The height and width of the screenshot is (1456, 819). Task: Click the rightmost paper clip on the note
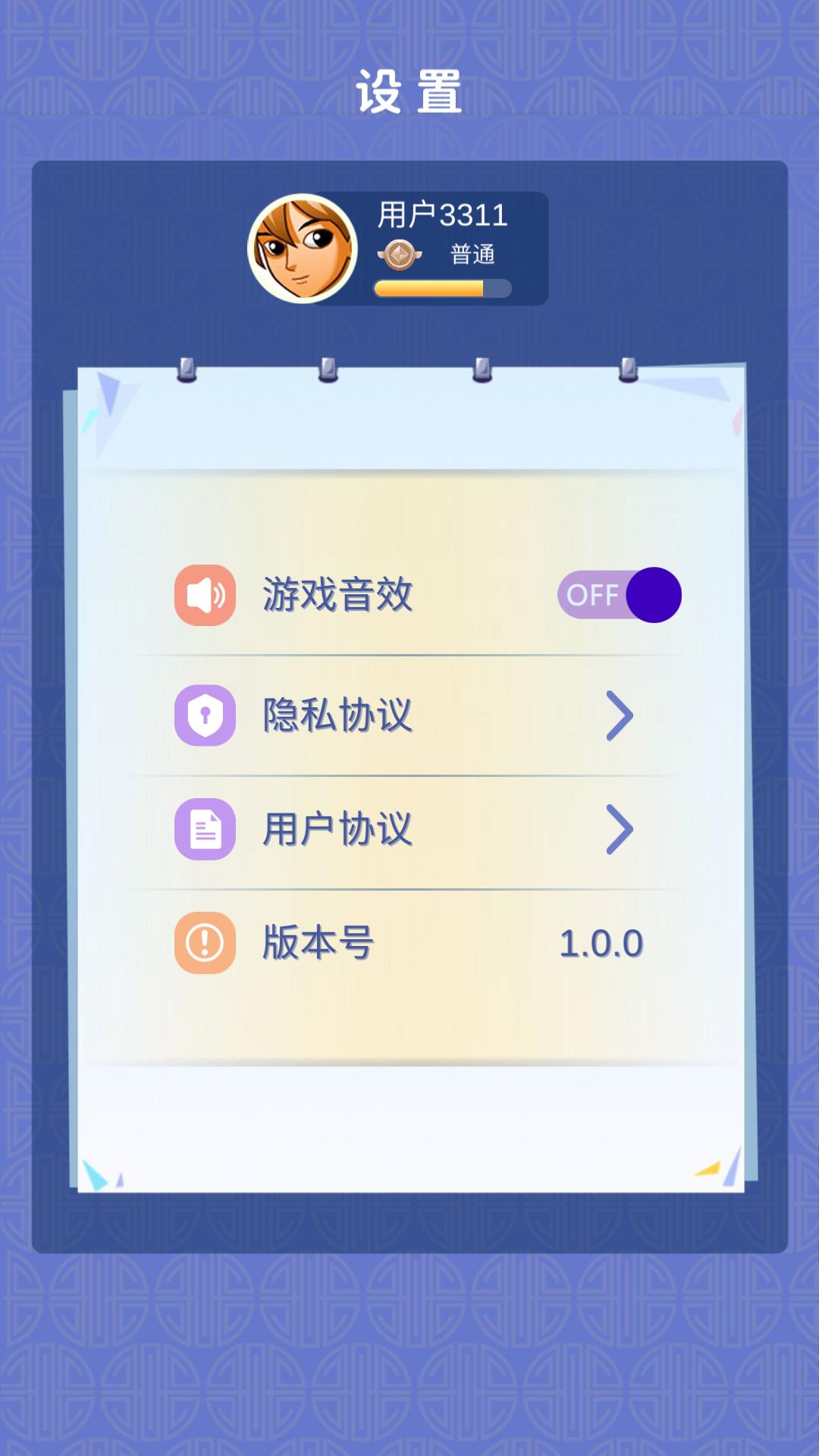[x=629, y=369]
